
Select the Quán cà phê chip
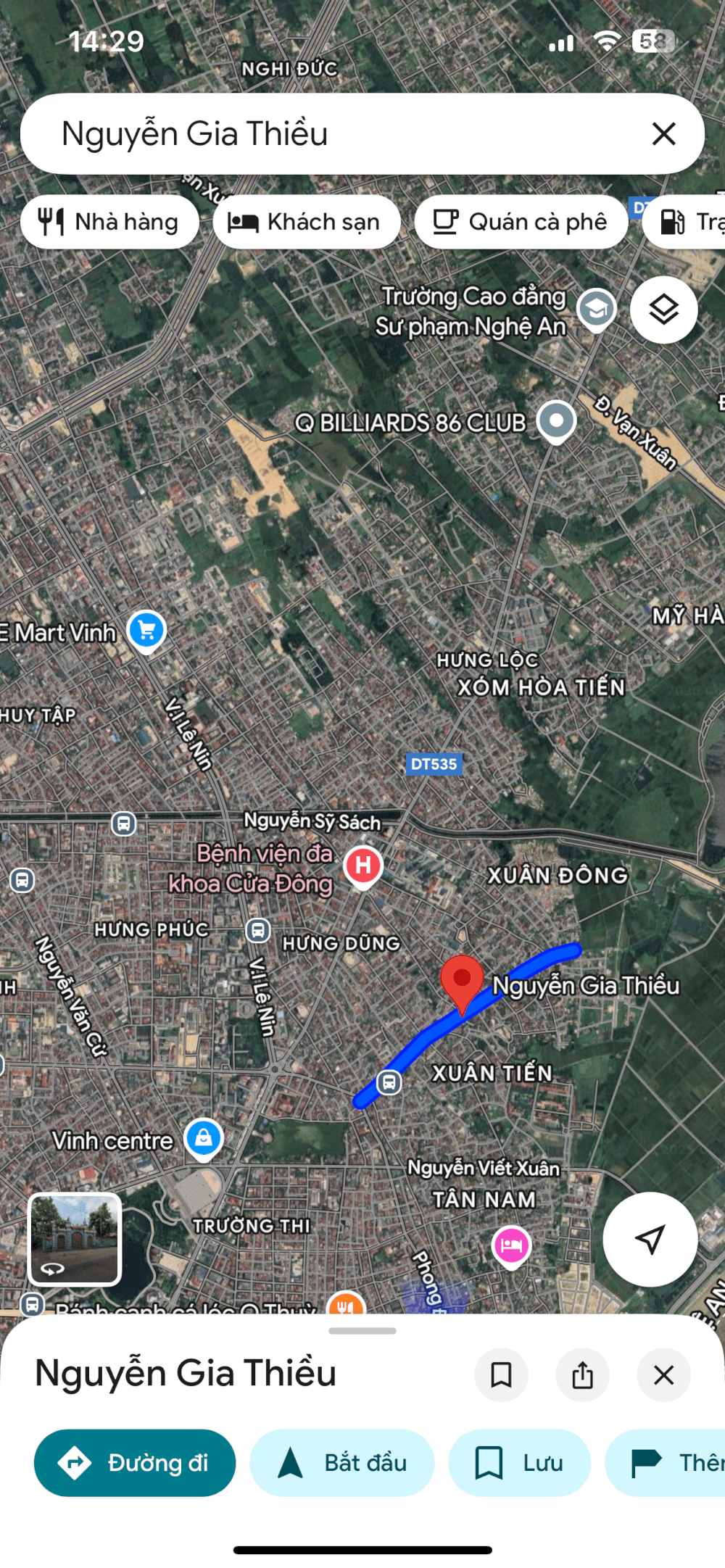point(521,222)
